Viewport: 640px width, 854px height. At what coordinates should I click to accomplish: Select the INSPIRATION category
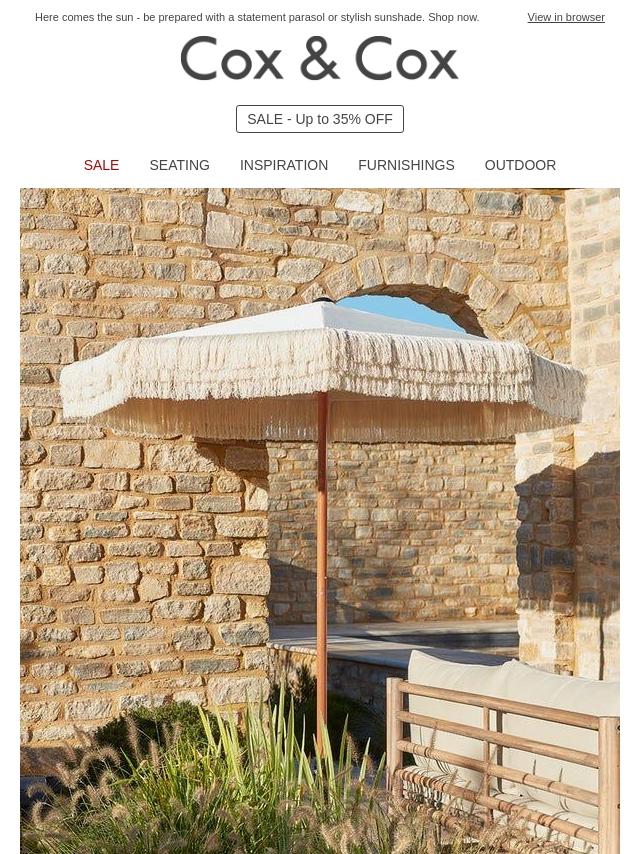(284, 165)
